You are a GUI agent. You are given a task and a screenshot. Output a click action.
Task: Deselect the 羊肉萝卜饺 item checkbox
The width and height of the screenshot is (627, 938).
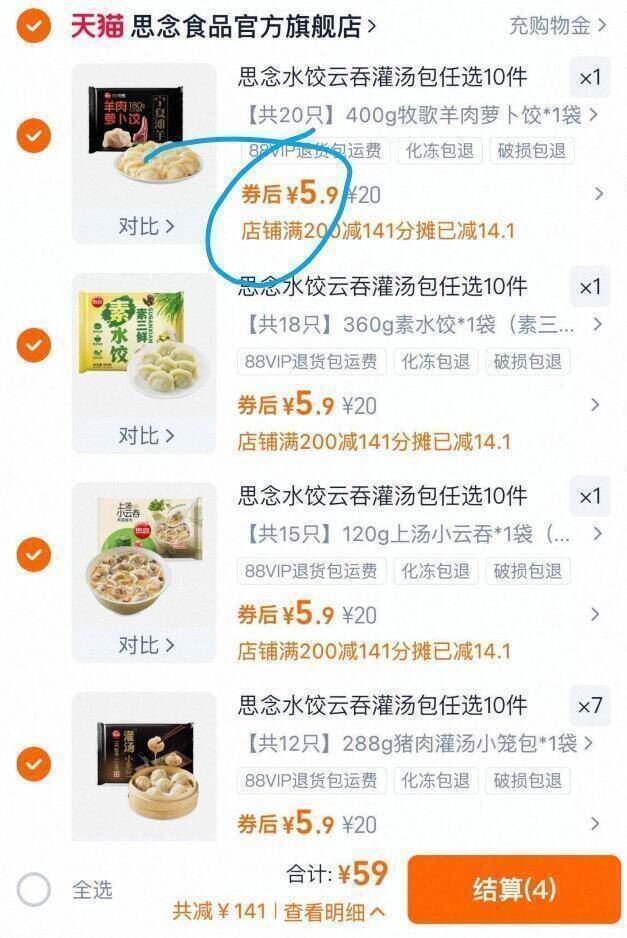[x=33, y=136]
